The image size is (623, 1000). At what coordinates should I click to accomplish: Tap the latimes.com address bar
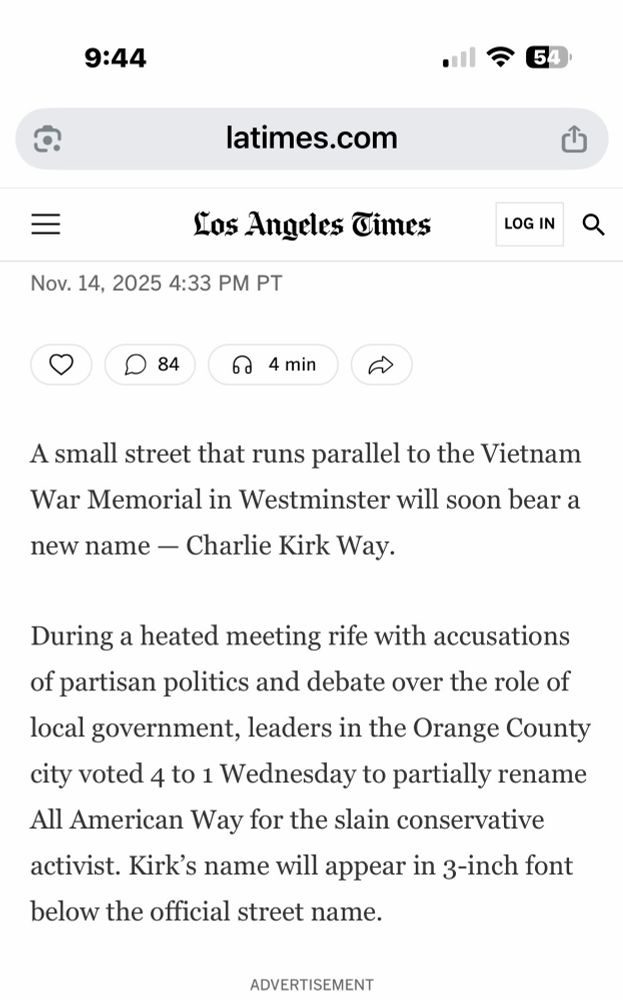coord(311,138)
